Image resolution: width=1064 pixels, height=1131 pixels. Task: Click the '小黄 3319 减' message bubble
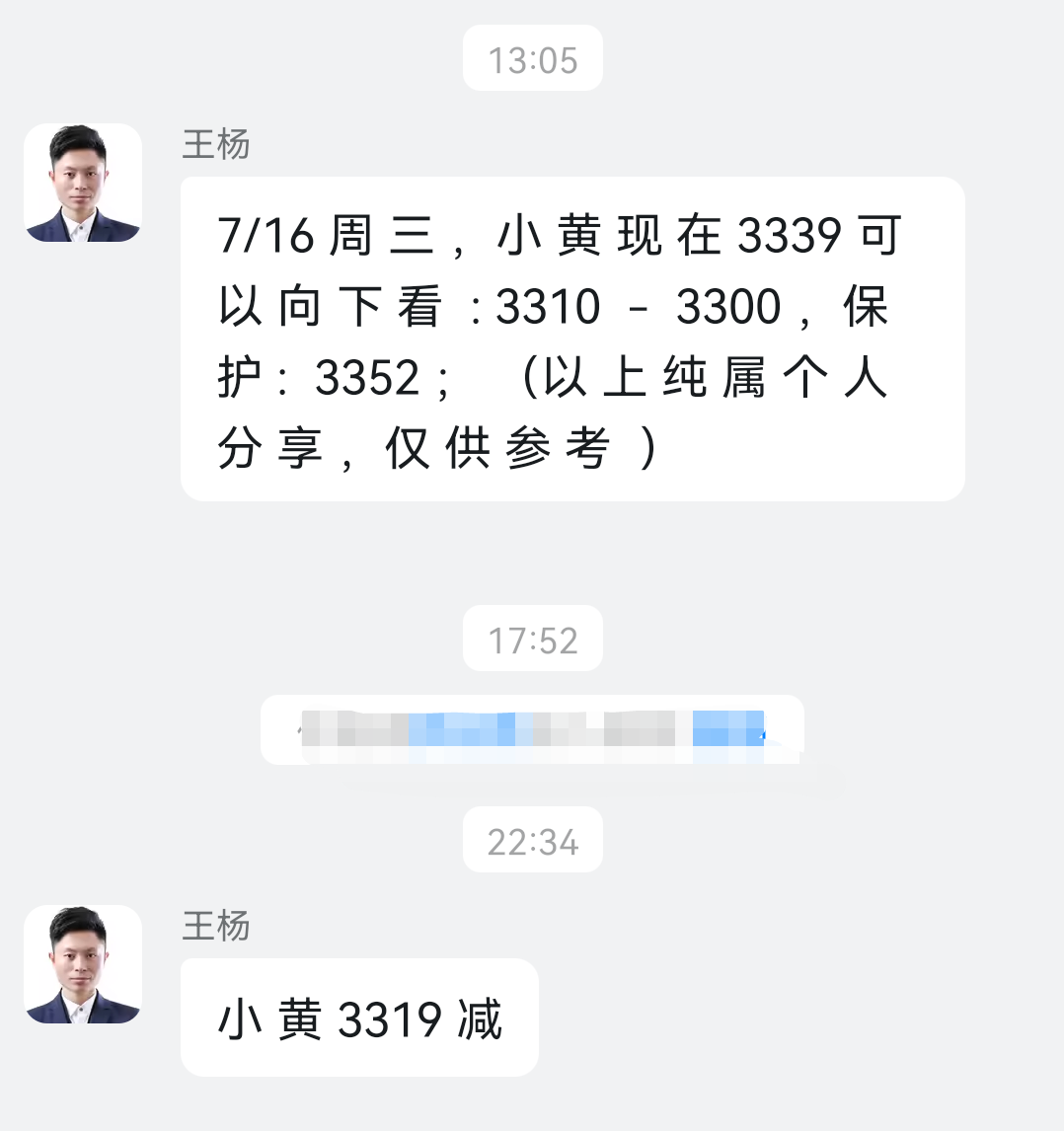(358, 1016)
